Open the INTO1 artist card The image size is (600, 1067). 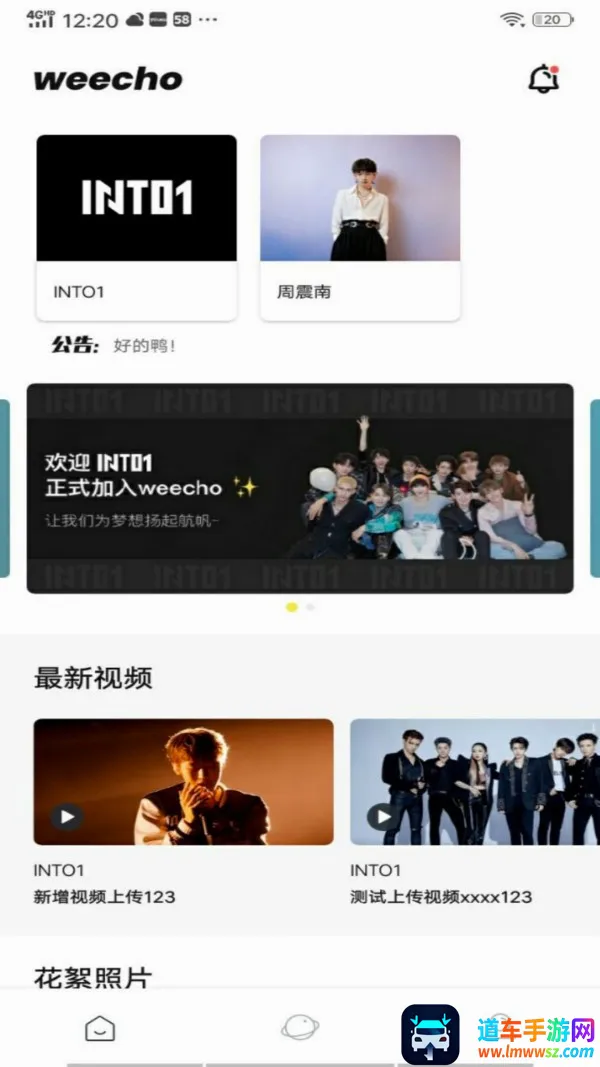137,227
